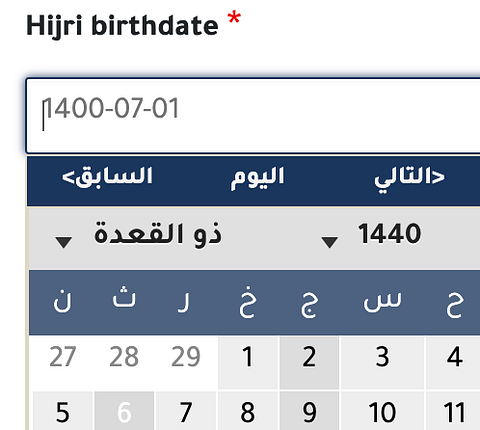Open the year dropdown 1440
Viewport: 480px width, 430px height.
[371, 235]
